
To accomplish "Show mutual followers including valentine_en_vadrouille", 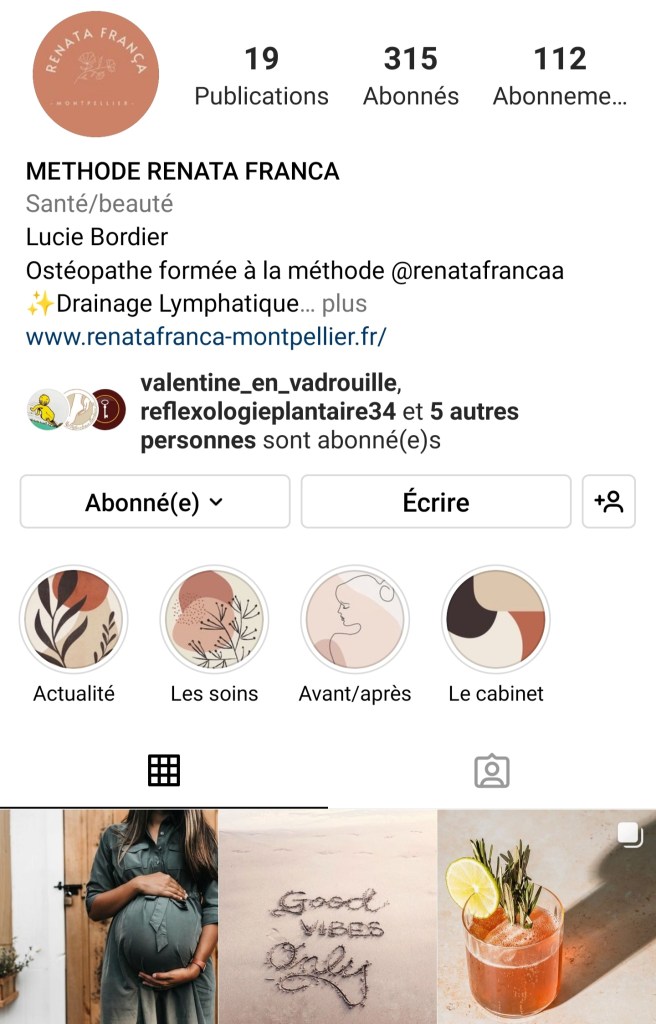I will [x=329, y=411].
